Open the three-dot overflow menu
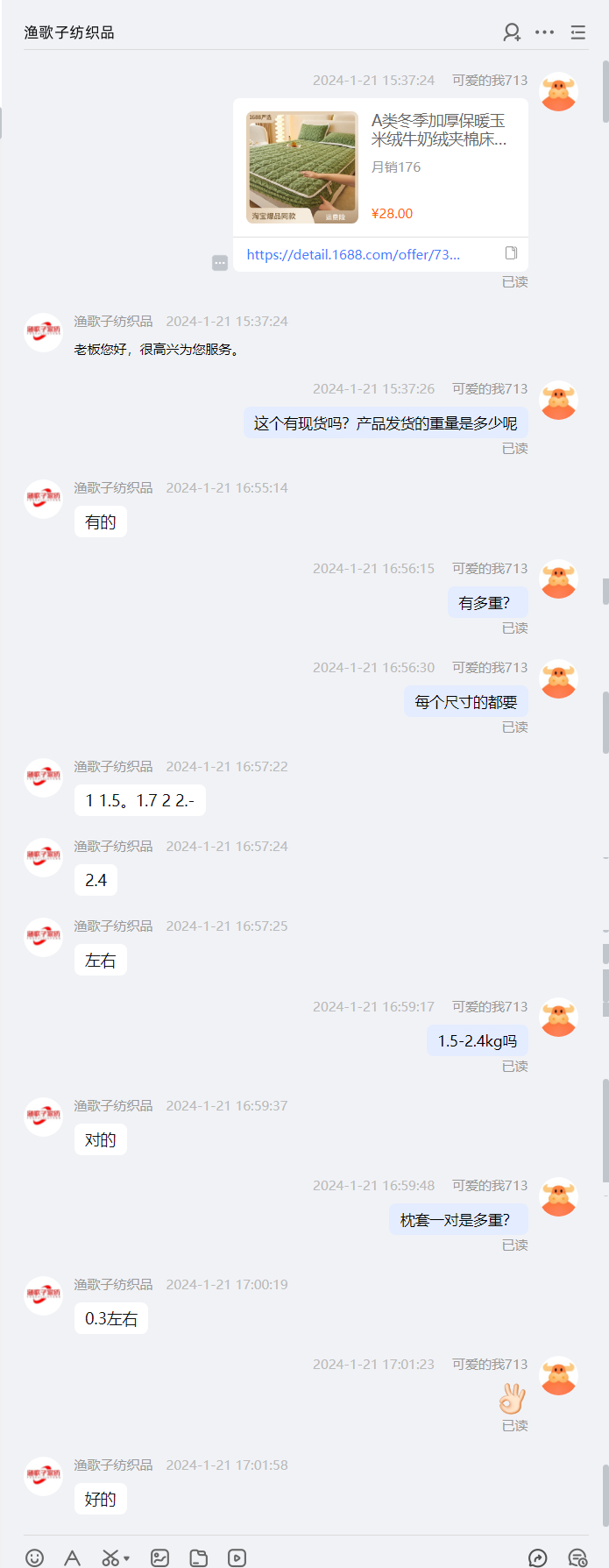 click(x=544, y=32)
